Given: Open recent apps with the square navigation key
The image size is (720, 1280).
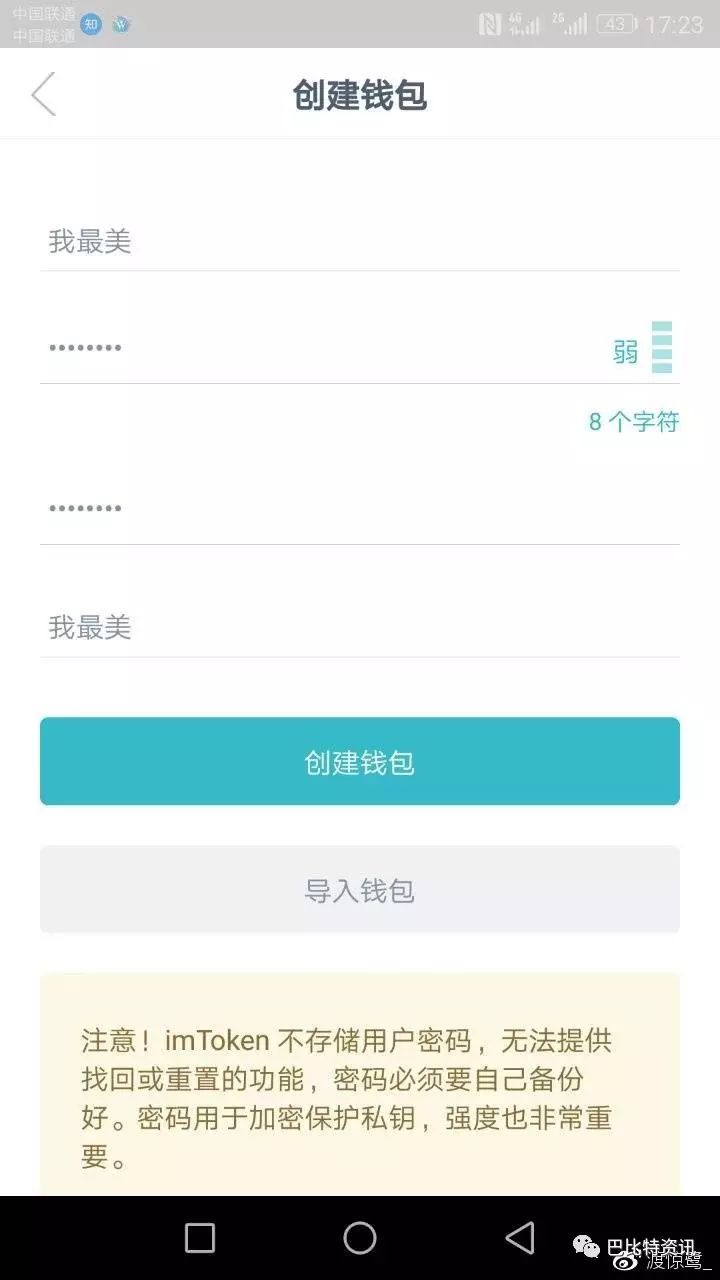Looking at the screenshot, I should pyautogui.click(x=197, y=1237).
